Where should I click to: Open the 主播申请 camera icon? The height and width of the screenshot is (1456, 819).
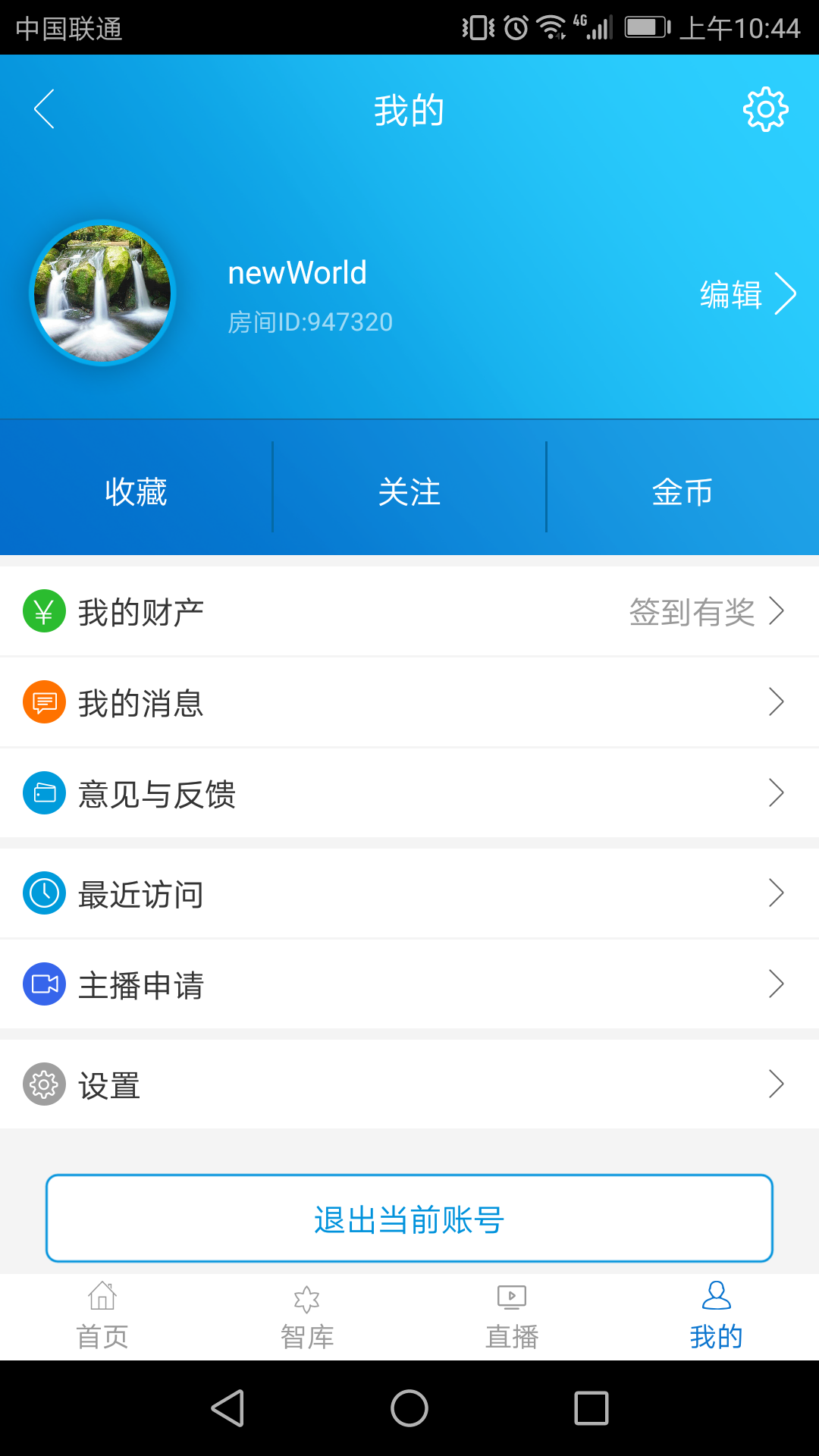pos(43,984)
